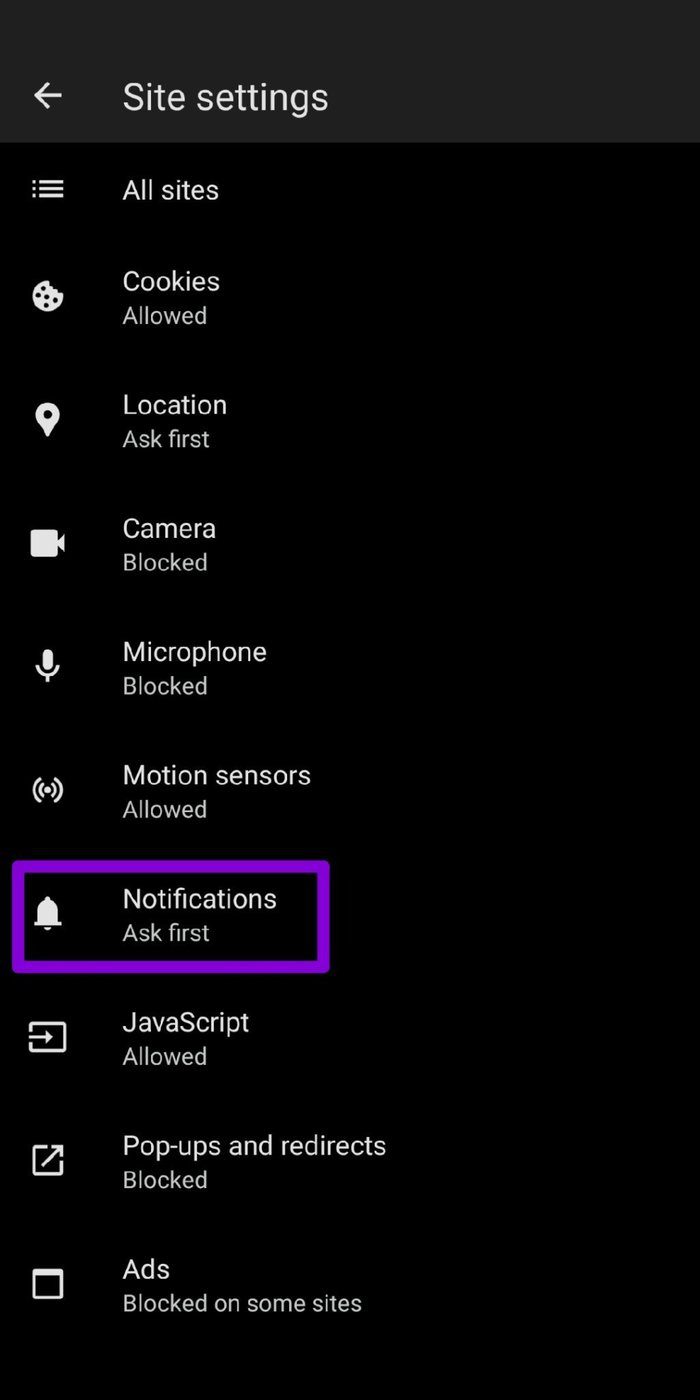The width and height of the screenshot is (700, 1400).
Task: Open Camera permission settings
Action: tap(350, 544)
